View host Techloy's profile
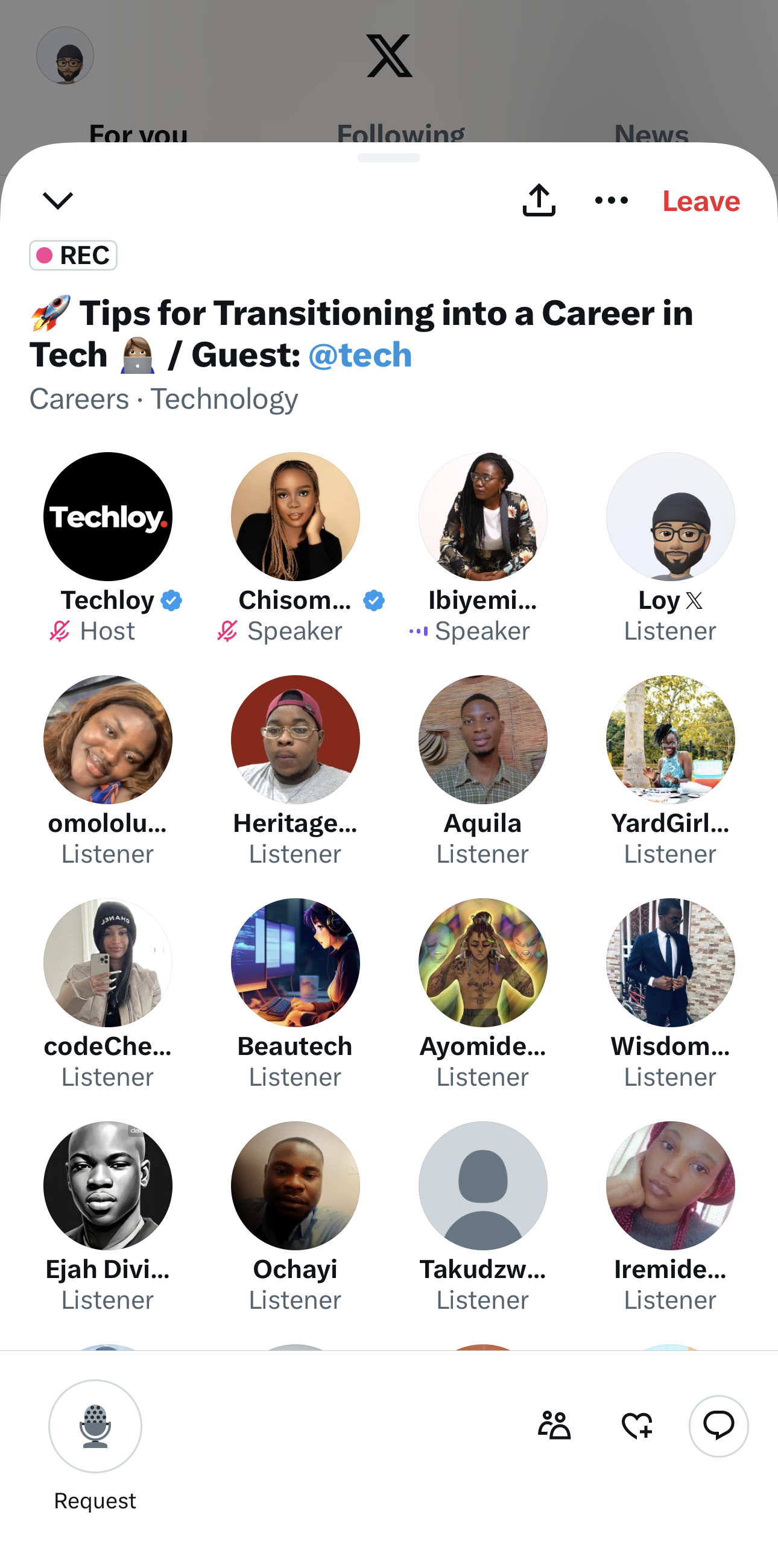The width and height of the screenshot is (778, 1568). pyautogui.click(x=108, y=517)
